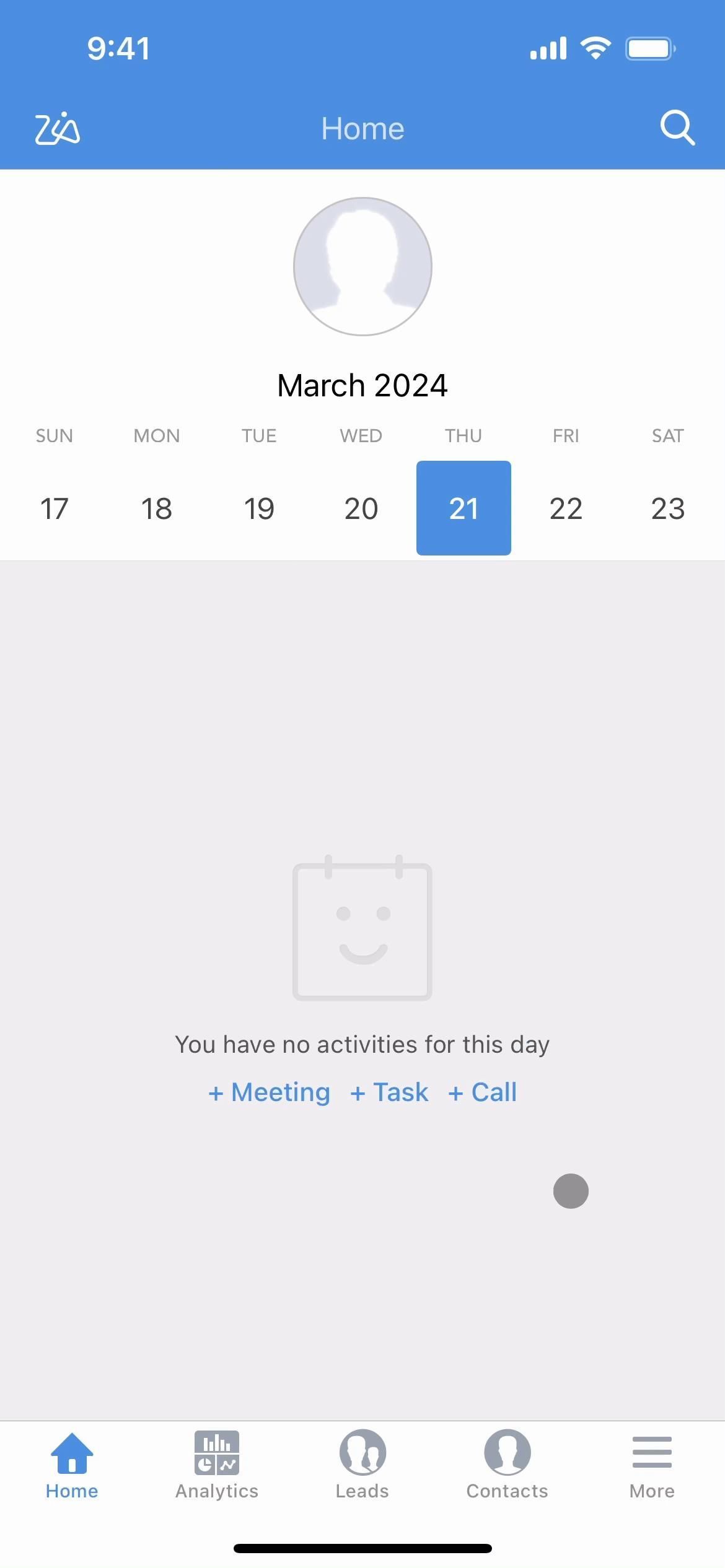Log a new call
The width and height of the screenshot is (725, 1568).
(482, 1092)
